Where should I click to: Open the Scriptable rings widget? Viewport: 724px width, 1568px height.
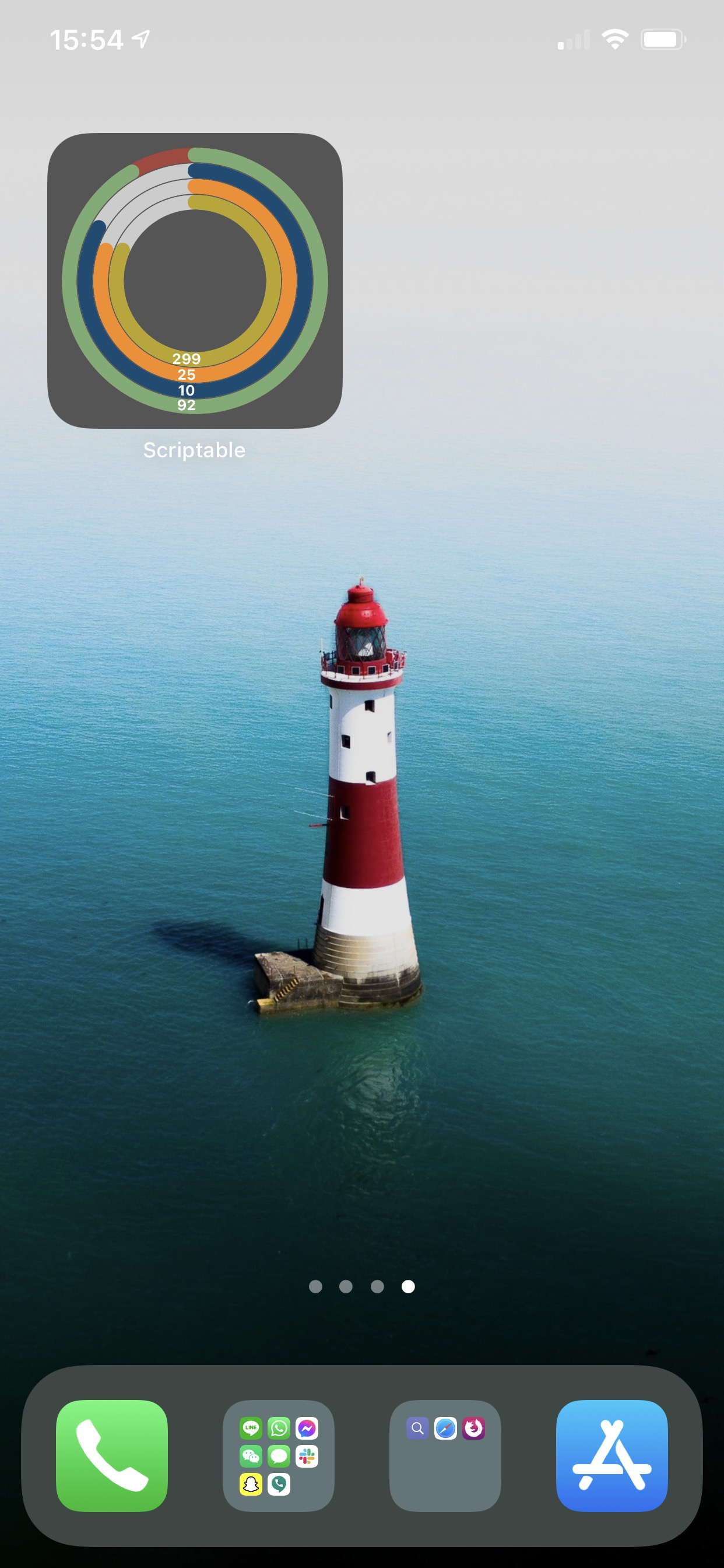[195, 280]
